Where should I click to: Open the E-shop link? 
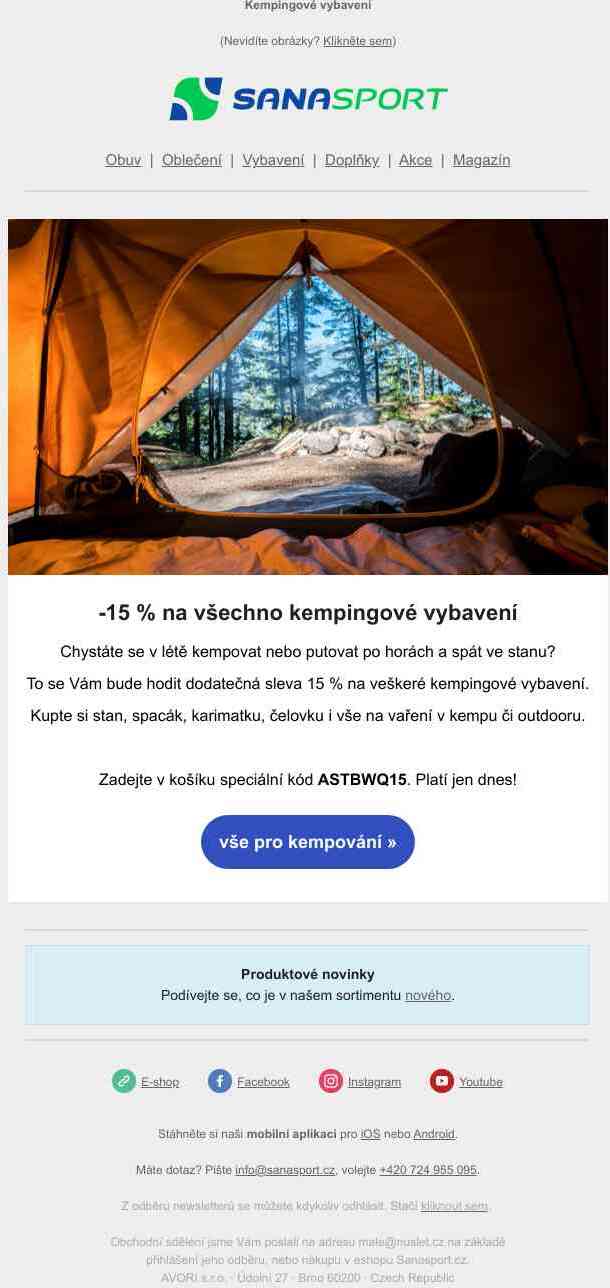click(159, 1082)
